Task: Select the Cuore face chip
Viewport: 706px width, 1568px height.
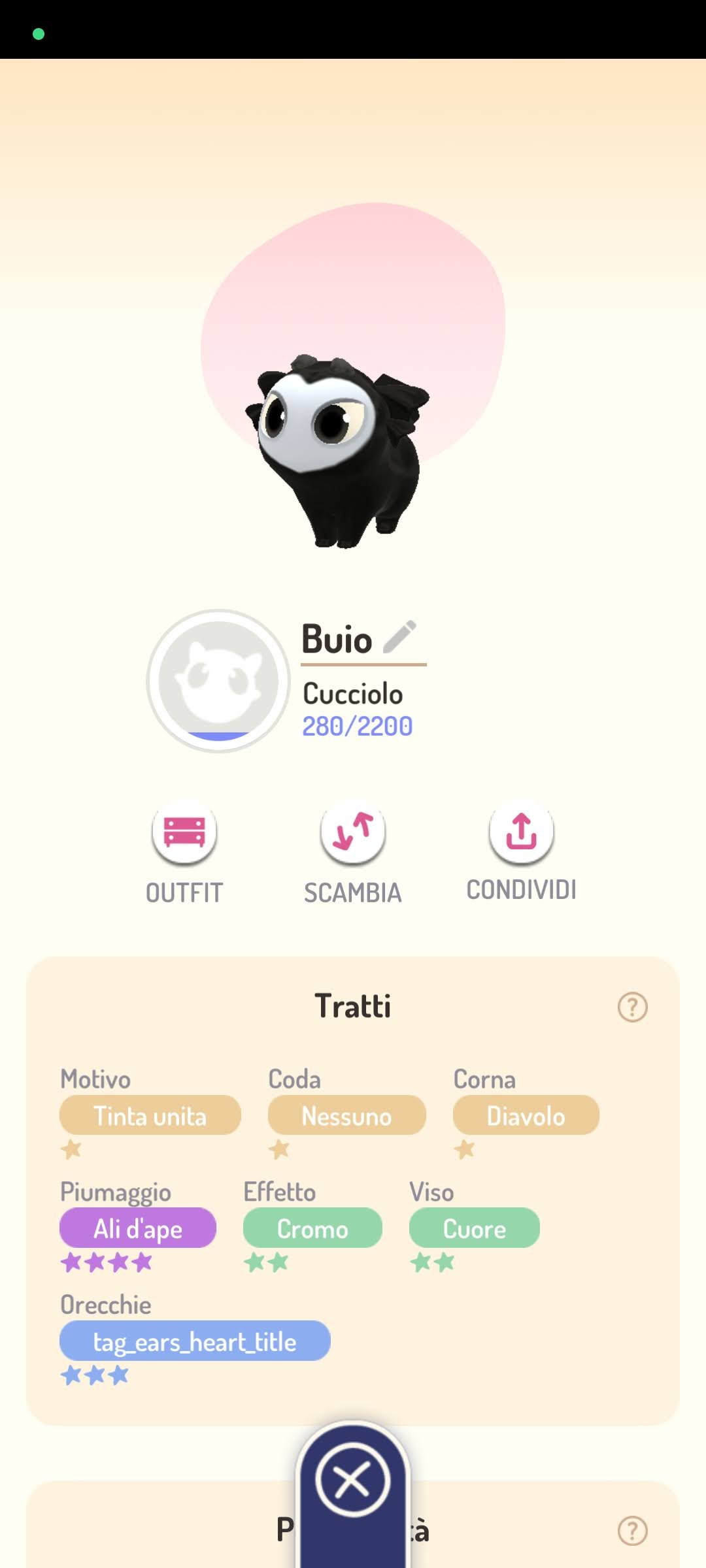Action: click(475, 1228)
